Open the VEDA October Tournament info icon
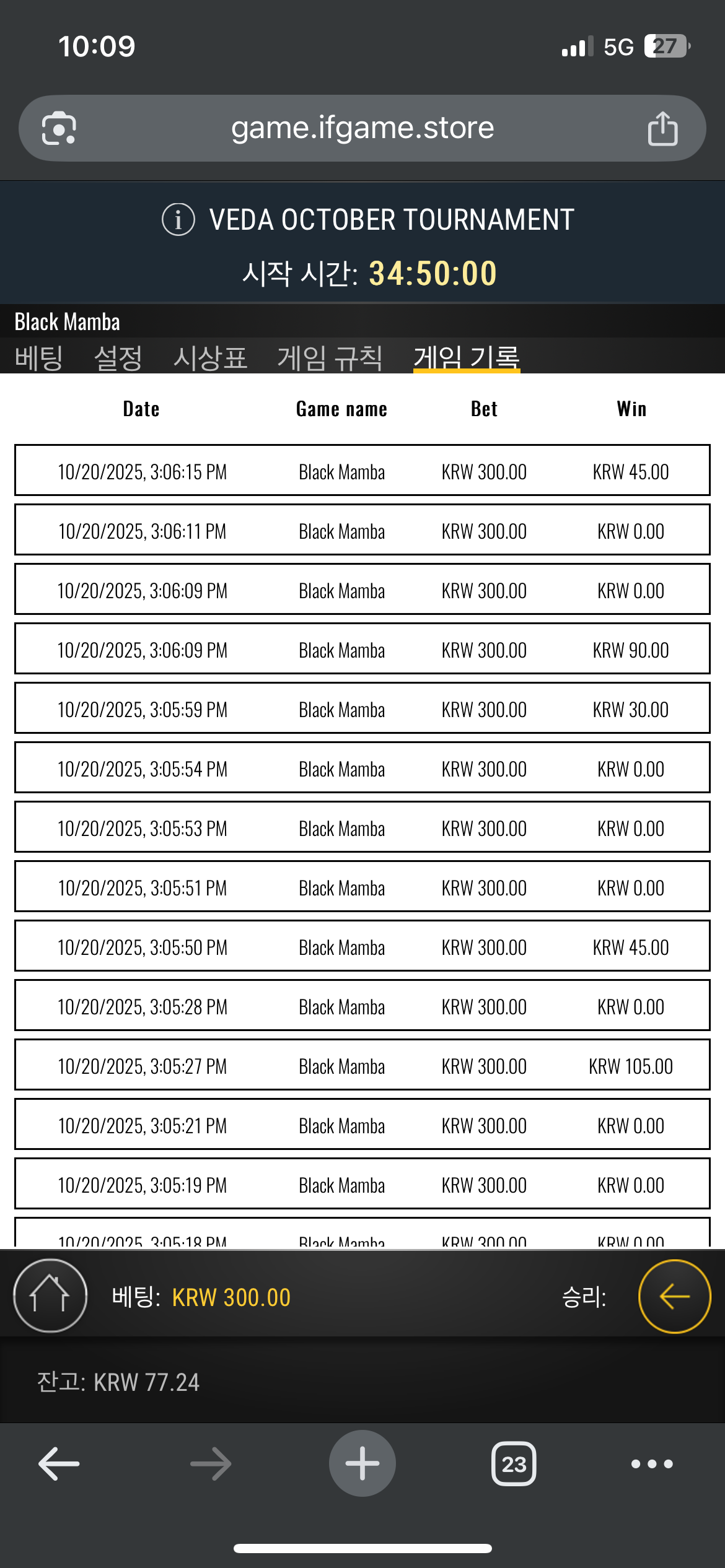This screenshot has width=725, height=1568. pos(178,220)
